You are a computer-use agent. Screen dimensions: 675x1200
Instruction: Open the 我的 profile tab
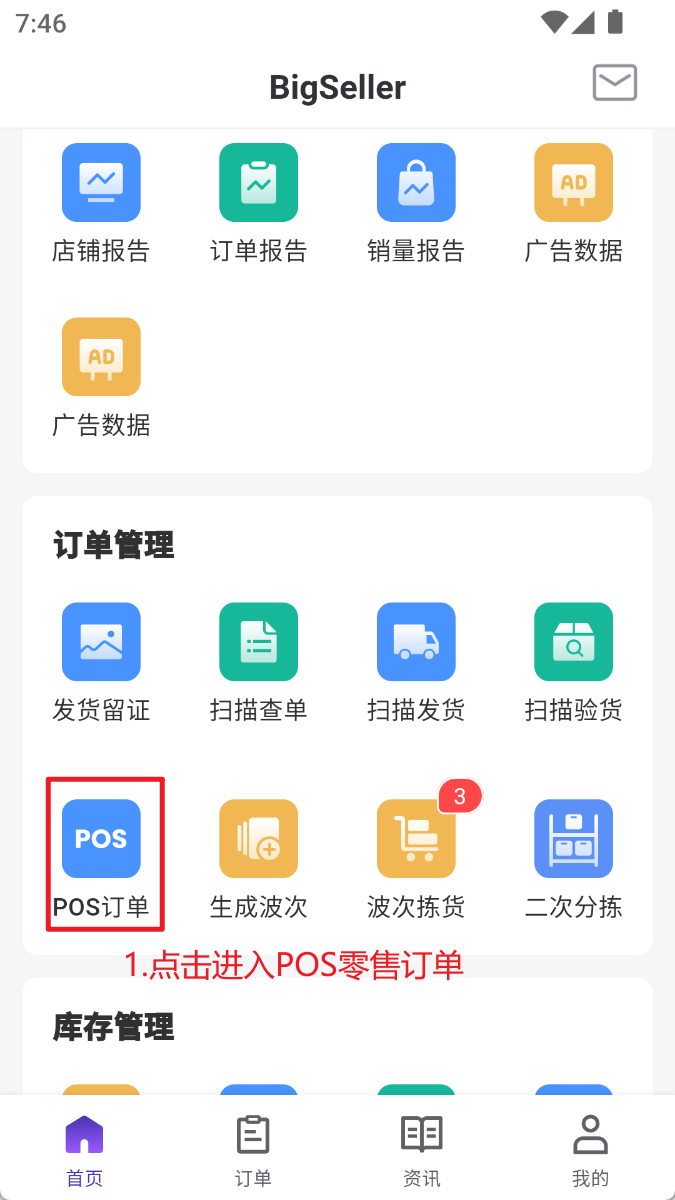tap(590, 1150)
